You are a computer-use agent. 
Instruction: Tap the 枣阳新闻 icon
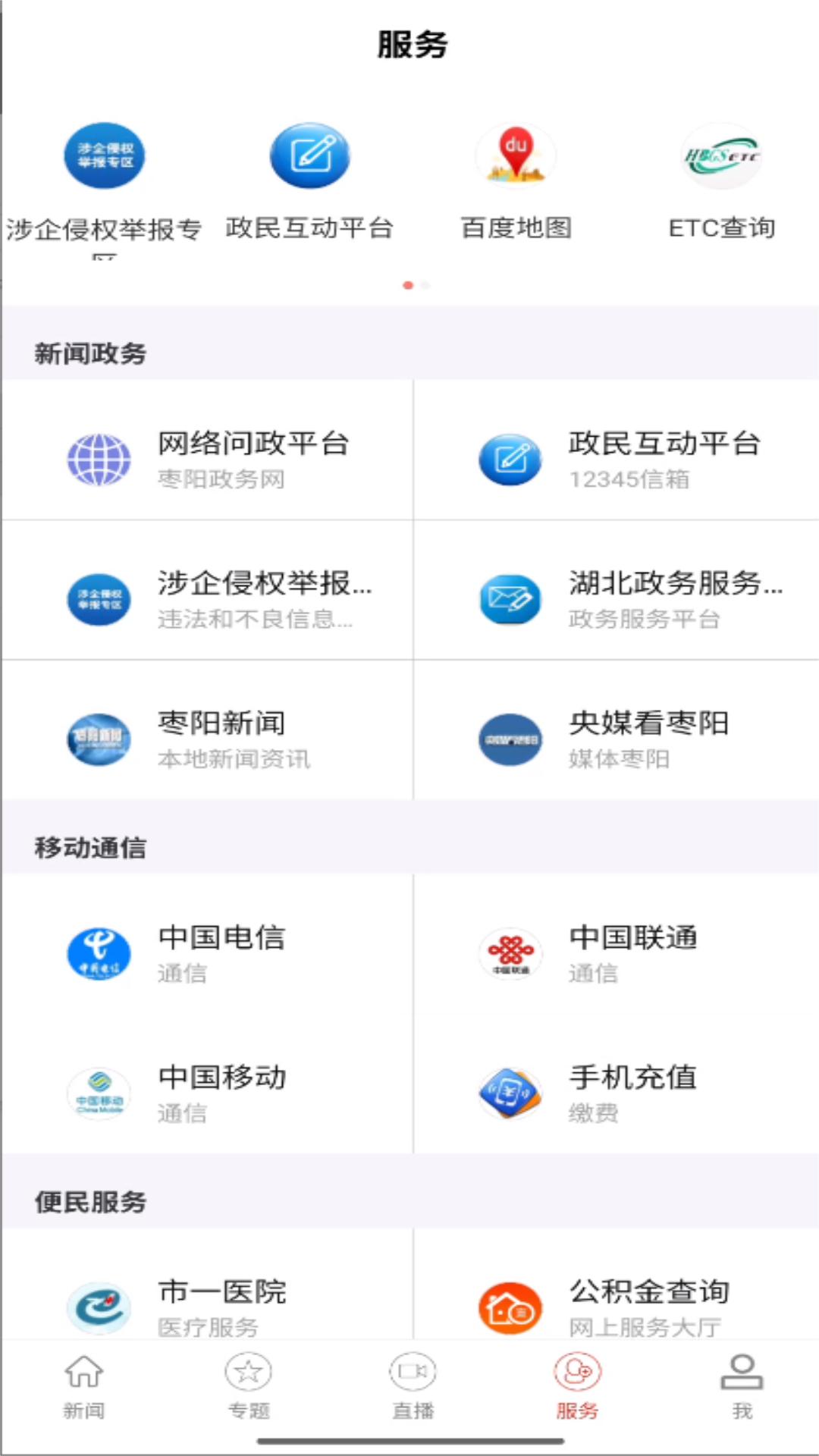click(99, 739)
